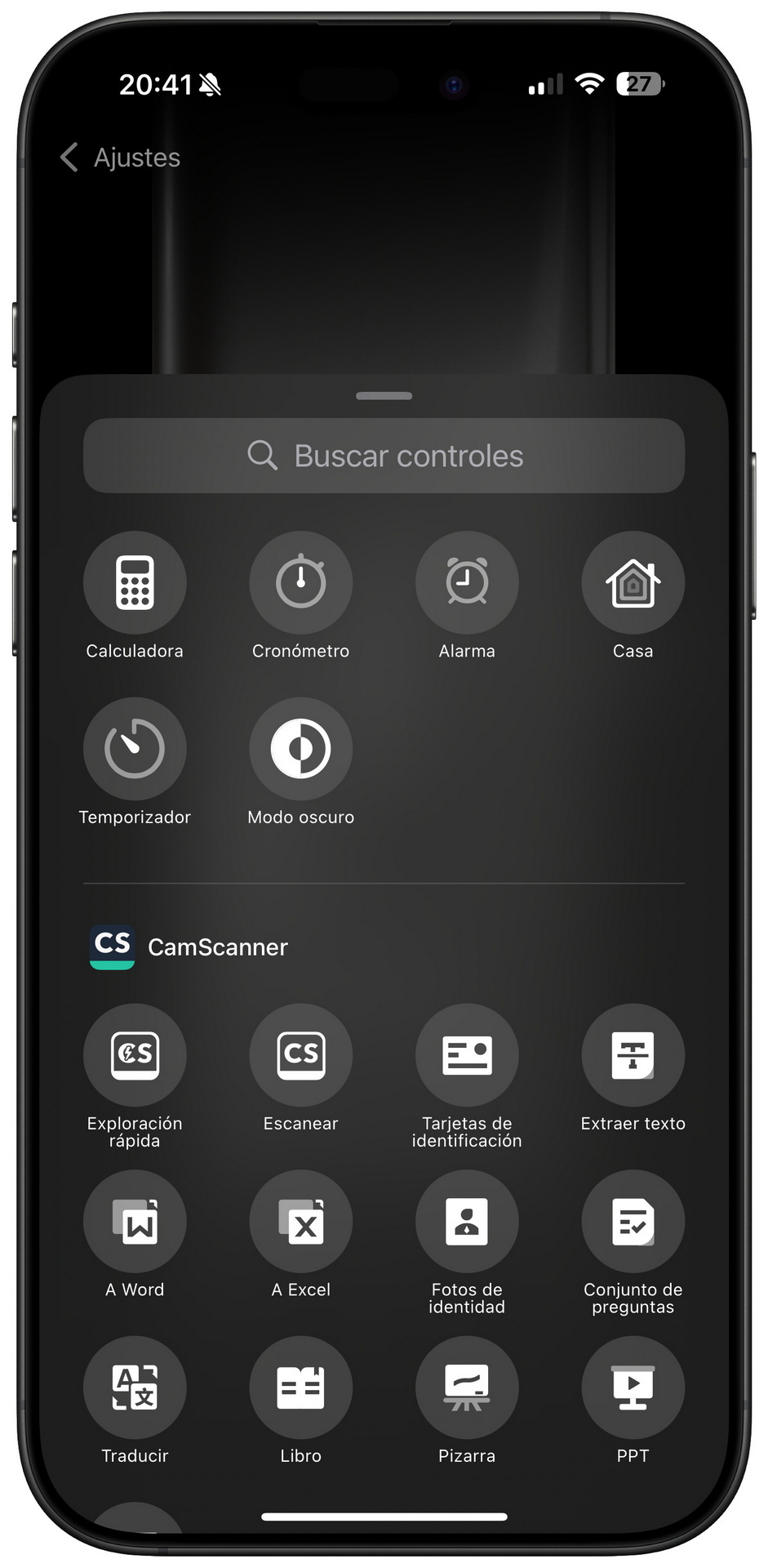768x1568 pixels.
Task: Add the Casa control
Action: click(x=633, y=582)
